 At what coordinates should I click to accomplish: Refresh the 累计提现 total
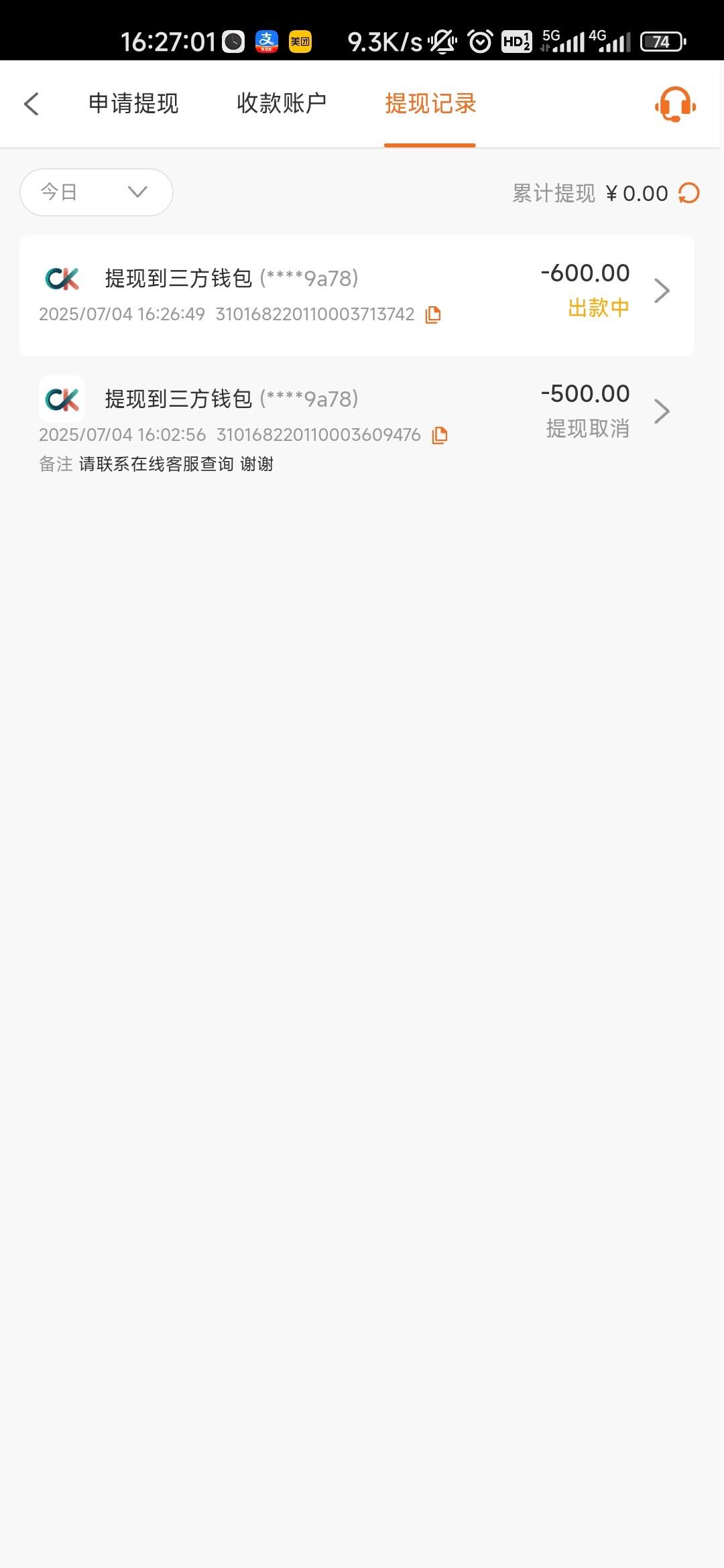(689, 193)
